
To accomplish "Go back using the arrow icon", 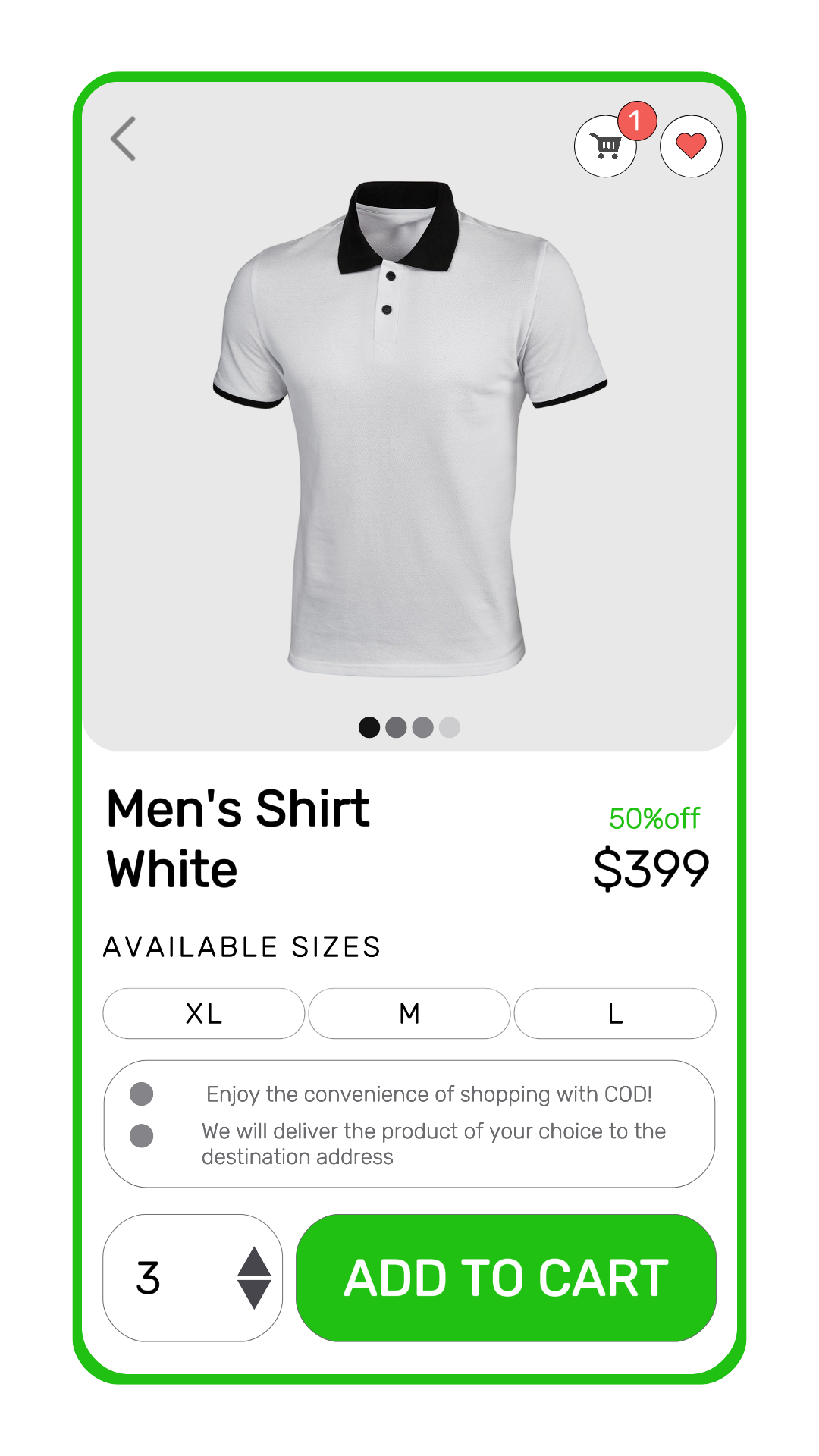I will (124, 139).
